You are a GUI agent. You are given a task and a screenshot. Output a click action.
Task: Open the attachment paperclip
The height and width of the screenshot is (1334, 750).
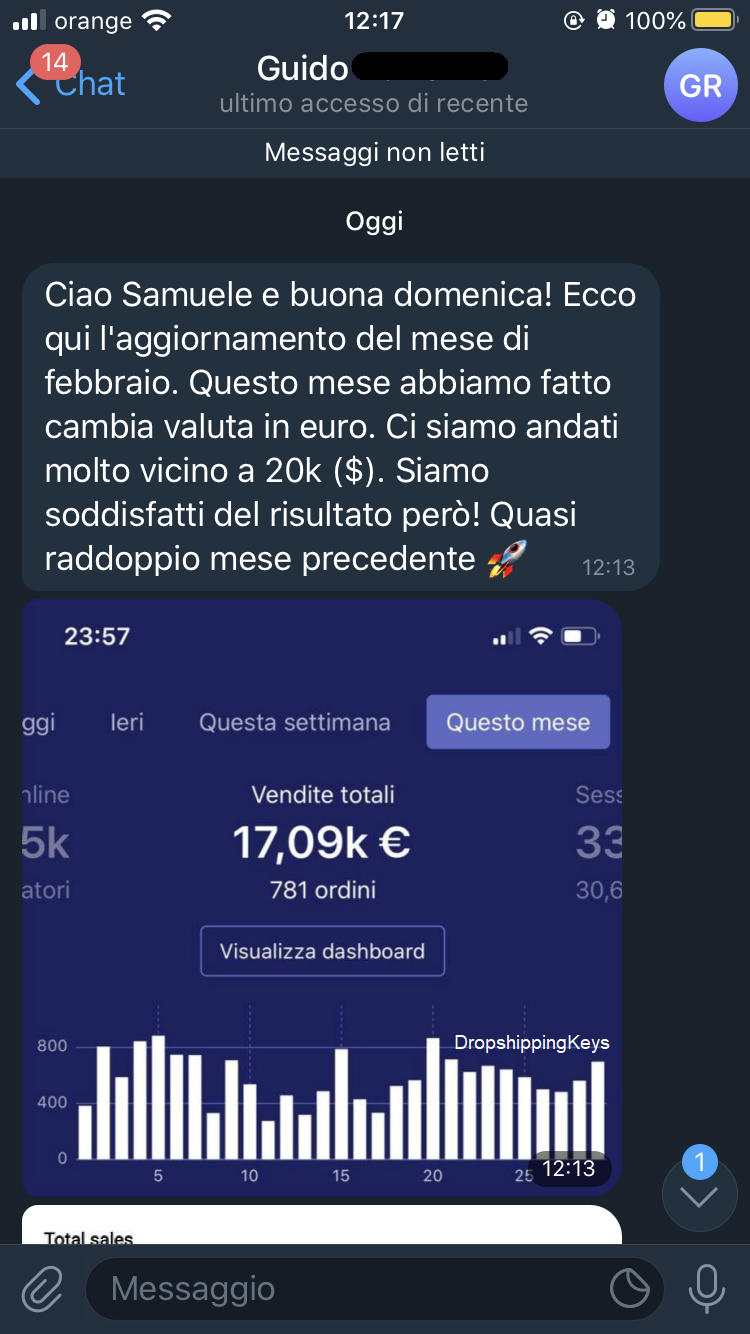[42, 1289]
